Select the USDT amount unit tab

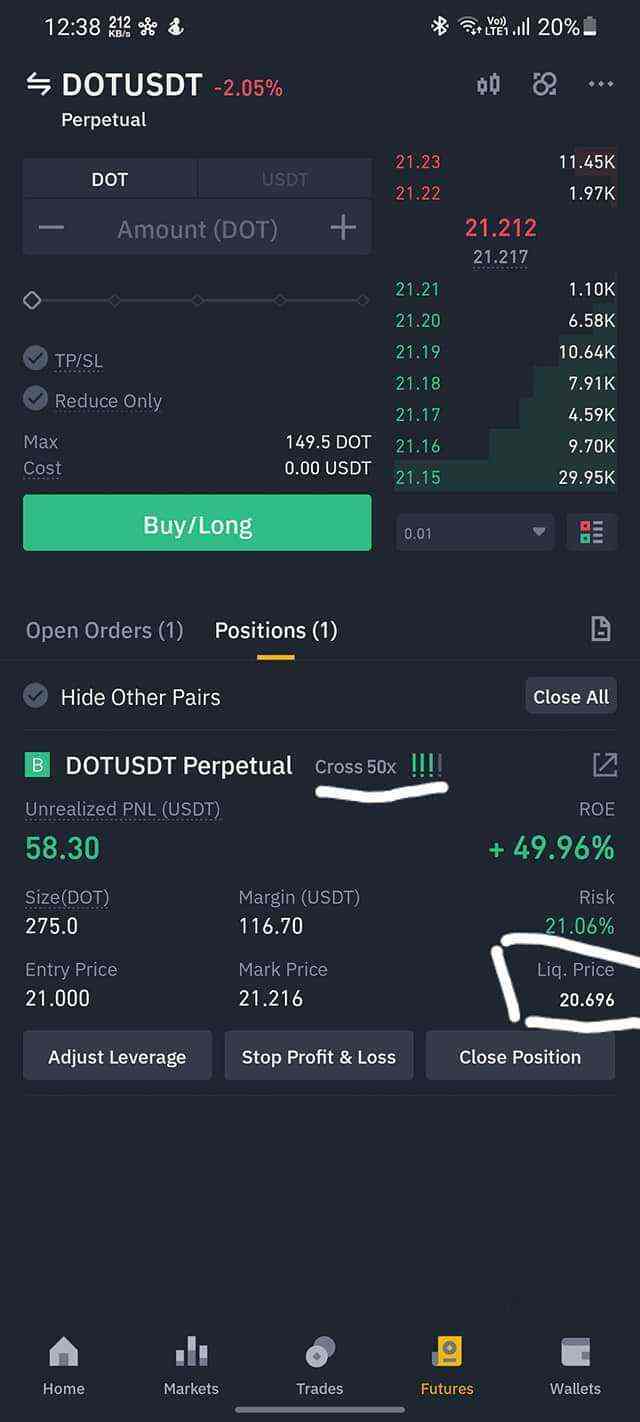pyautogui.click(x=285, y=179)
